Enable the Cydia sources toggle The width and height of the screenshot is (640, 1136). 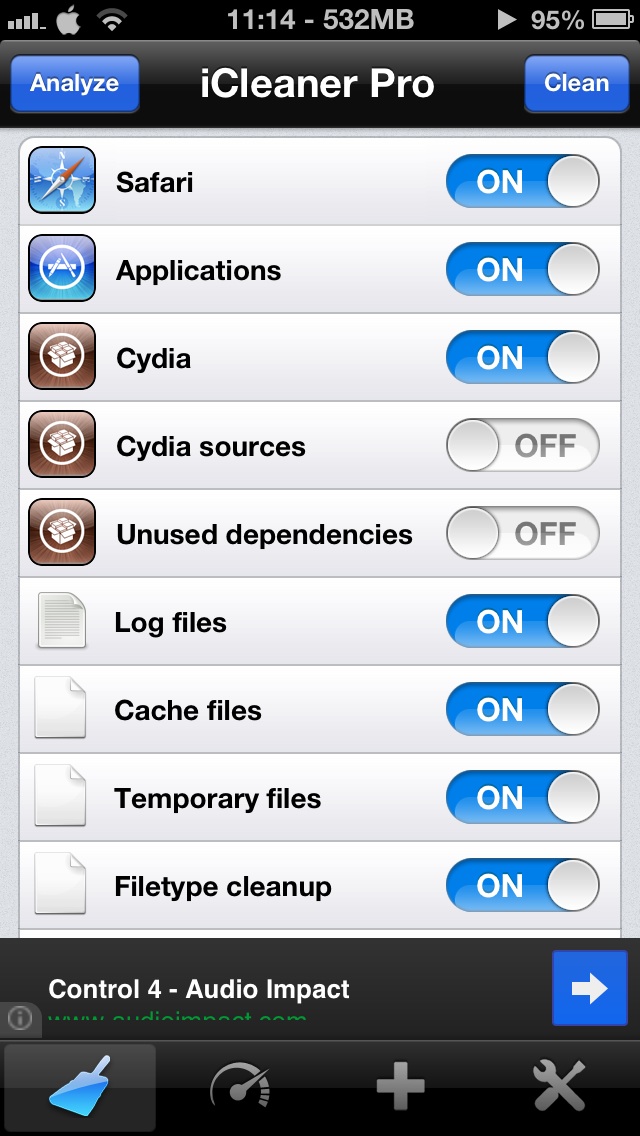point(523,446)
